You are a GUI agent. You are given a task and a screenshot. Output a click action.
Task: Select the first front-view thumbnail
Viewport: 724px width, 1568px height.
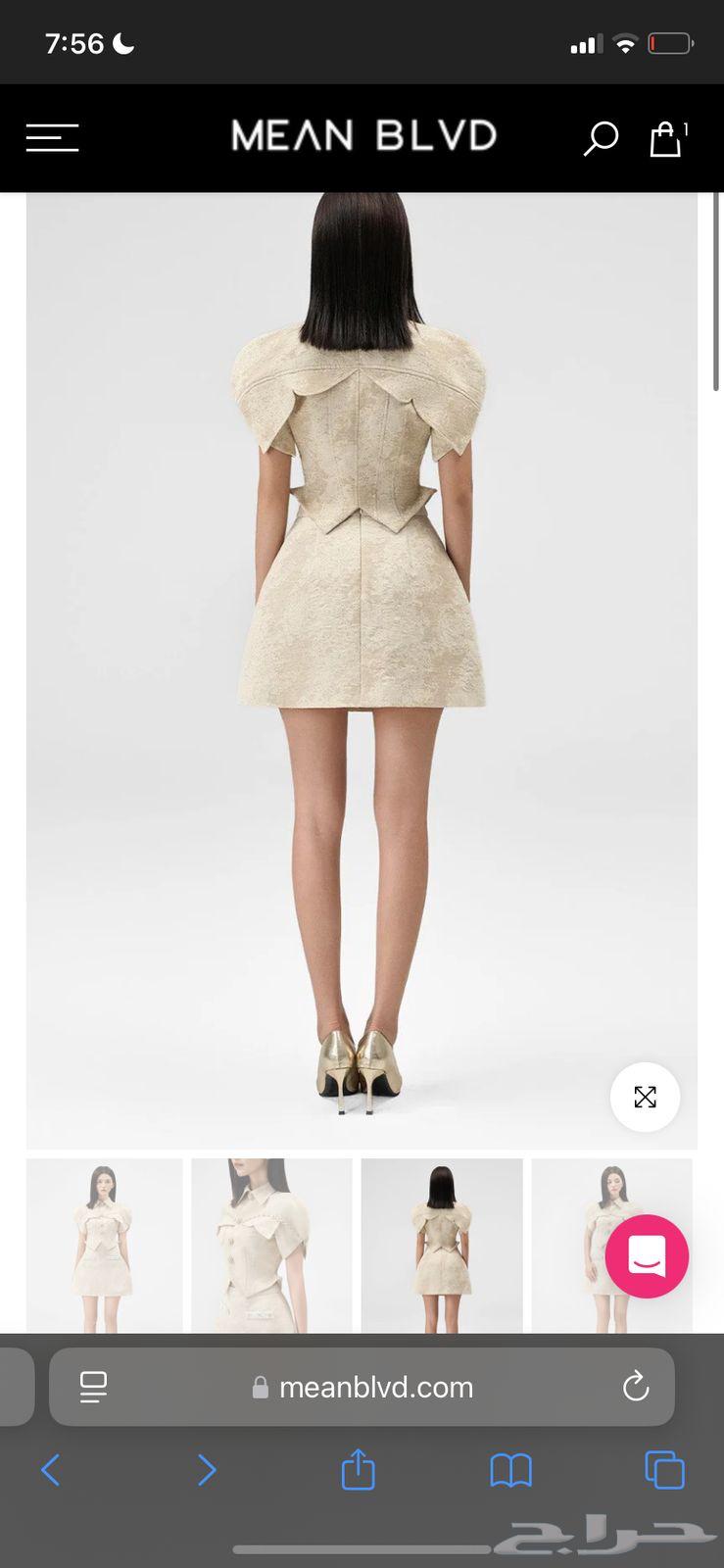pyautogui.click(x=105, y=1245)
